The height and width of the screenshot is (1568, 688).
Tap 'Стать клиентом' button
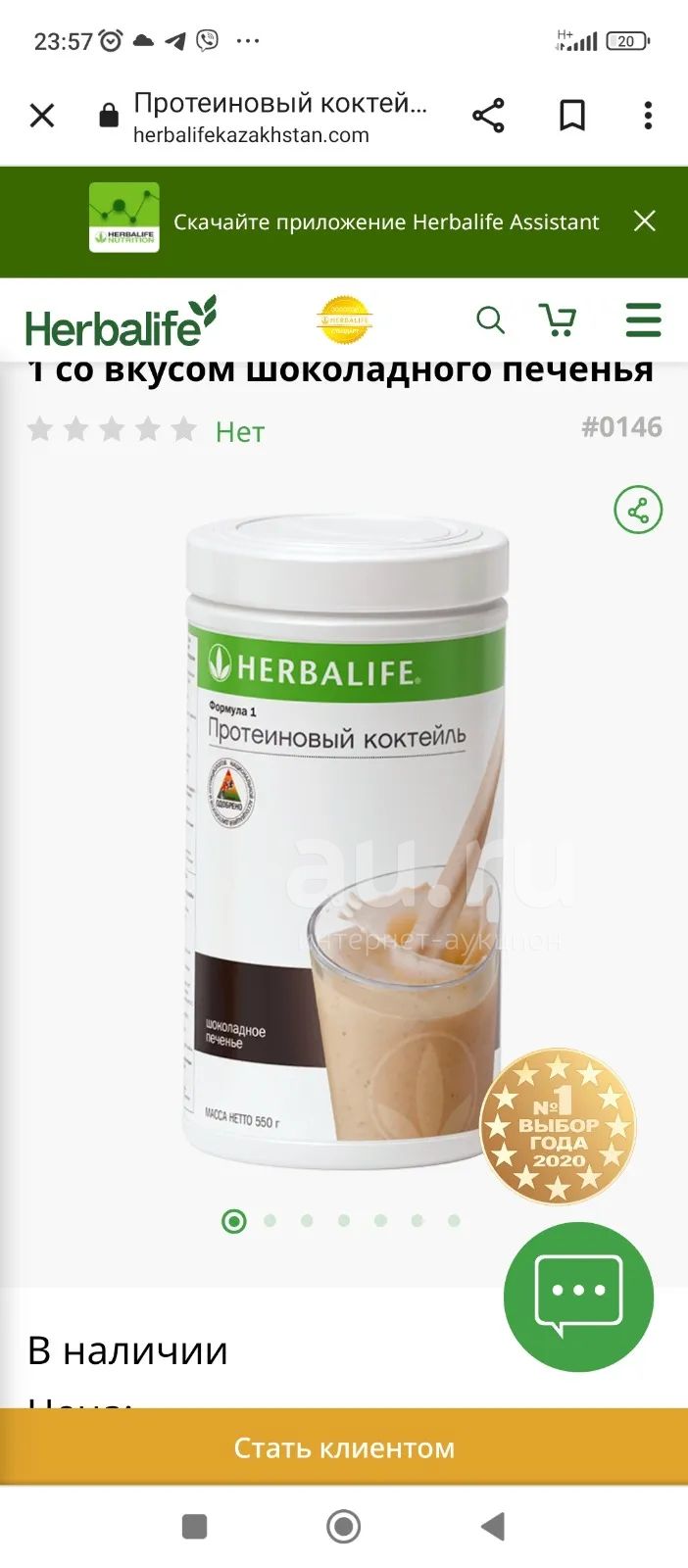pos(344,1447)
